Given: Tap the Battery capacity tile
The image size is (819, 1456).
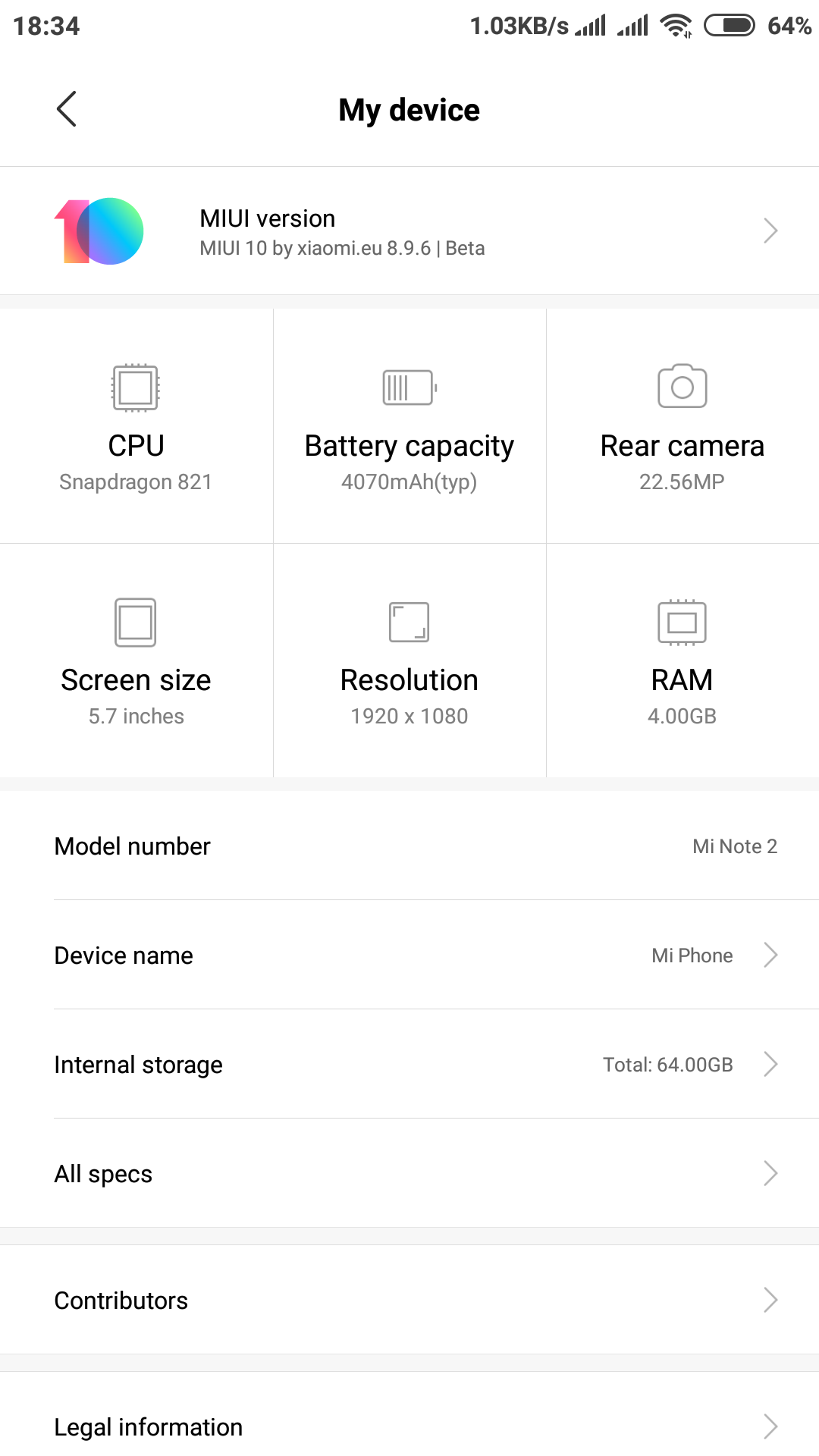Looking at the screenshot, I should pyautogui.click(x=409, y=426).
